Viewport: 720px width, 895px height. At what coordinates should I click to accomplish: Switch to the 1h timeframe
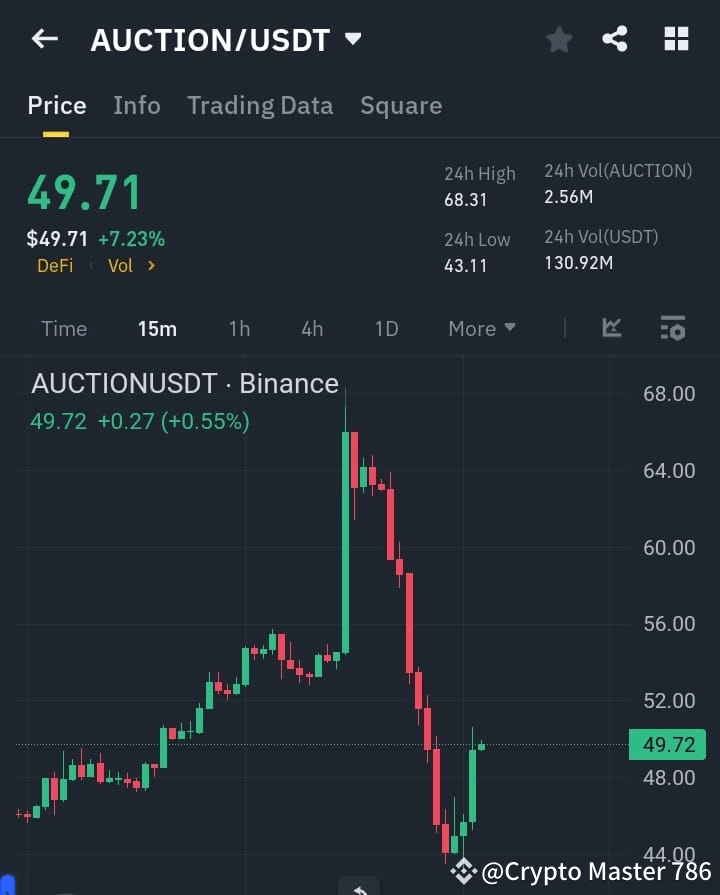click(239, 328)
